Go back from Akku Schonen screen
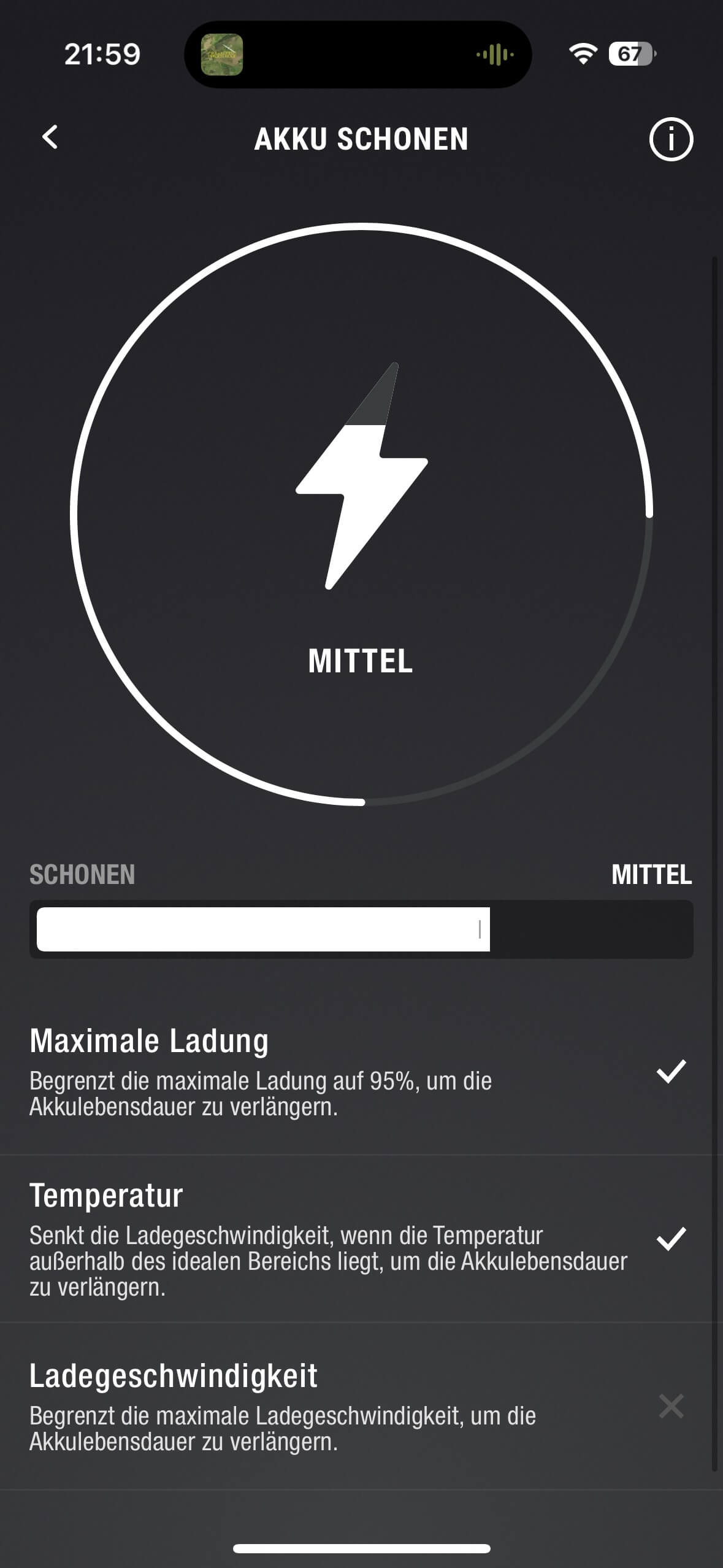This screenshot has height=1568, width=723. tap(50, 137)
